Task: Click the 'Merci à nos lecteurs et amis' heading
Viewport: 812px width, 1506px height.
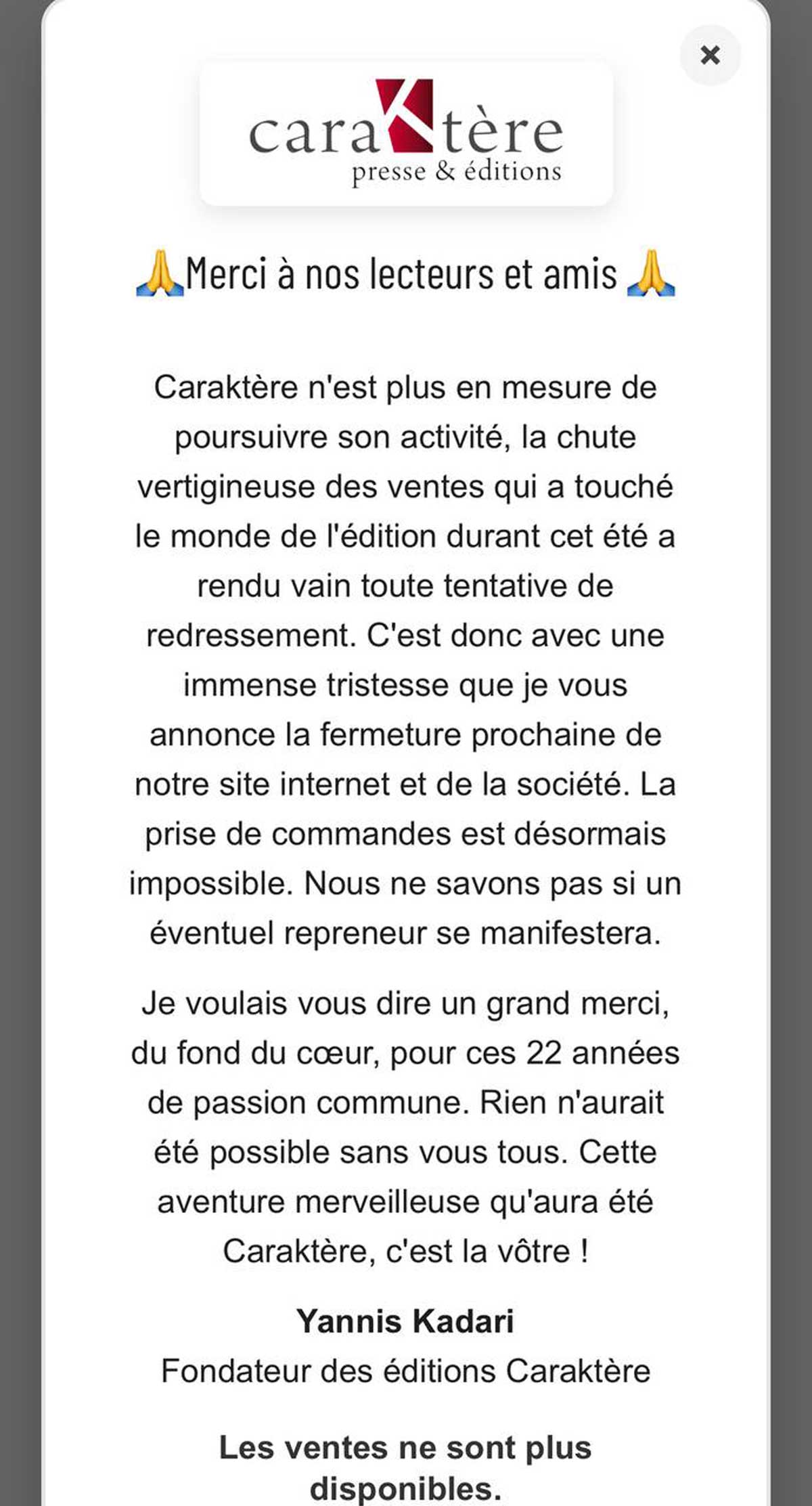Action: (406, 274)
